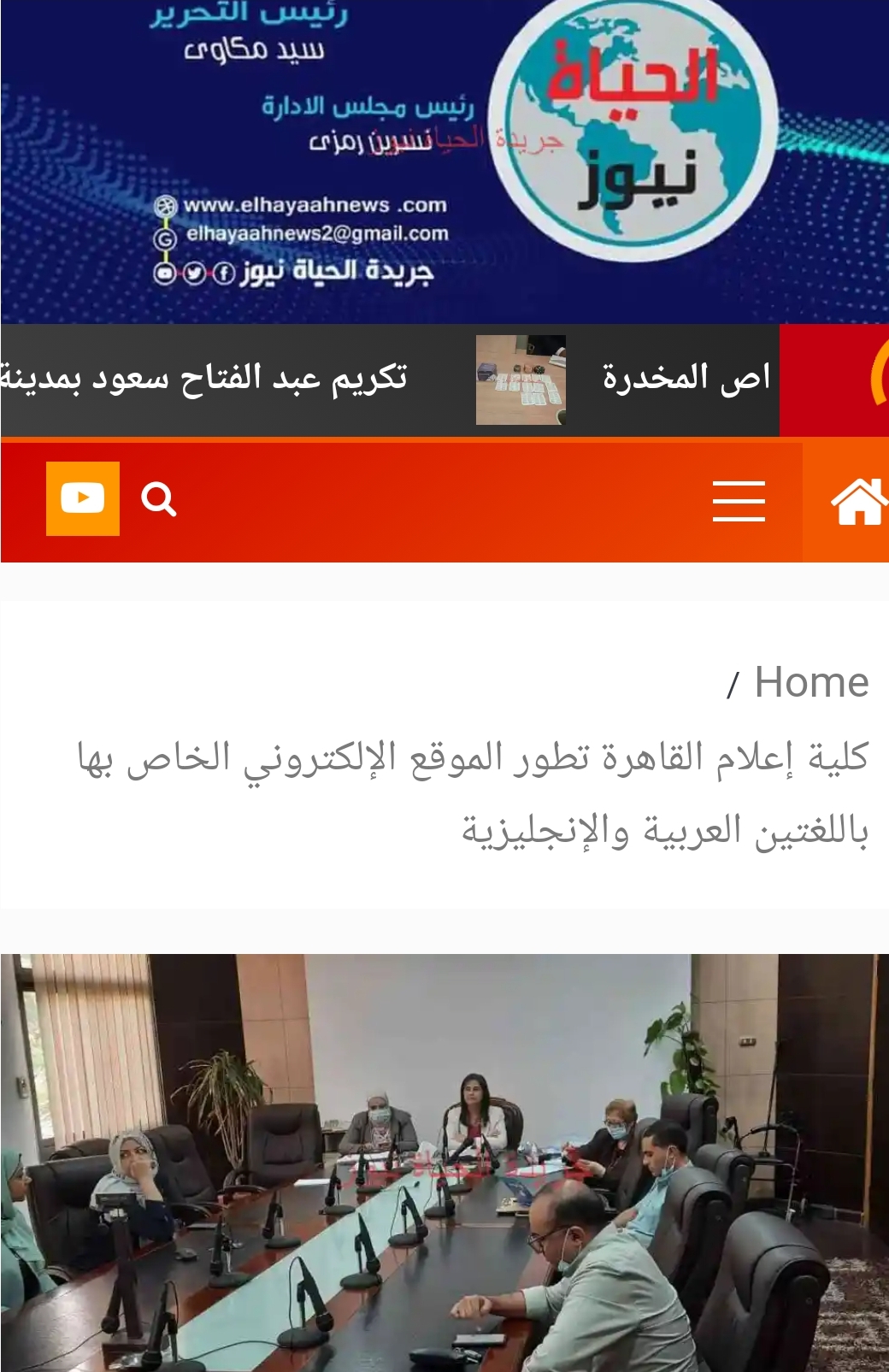Image resolution: width=889 pixels, height=1372 pixels.
Task: Tap the Home breadcrumb link
Action: click(810, 682)
